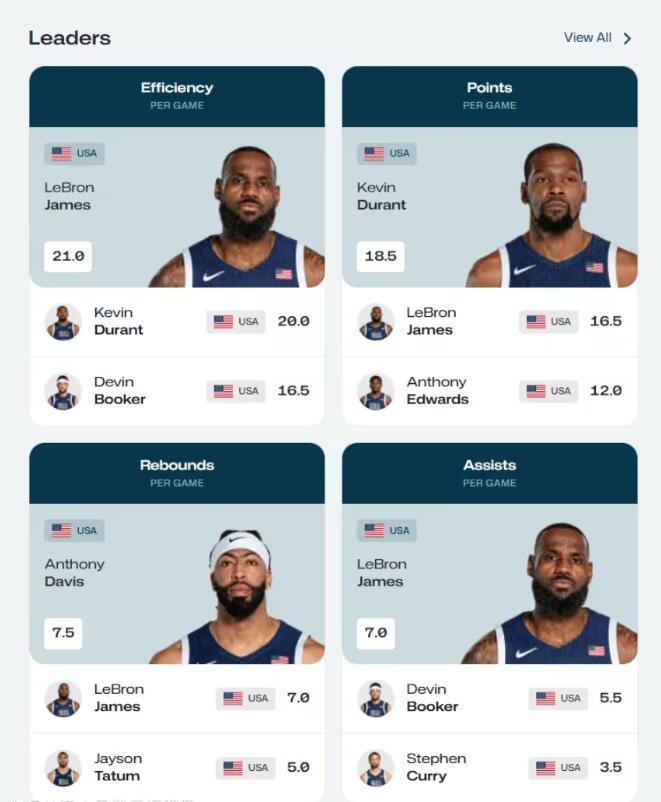Select Jayson Tatum in the Rebounds list
The height and width of the screenshot is (802, 661).
tap(176, 768)
